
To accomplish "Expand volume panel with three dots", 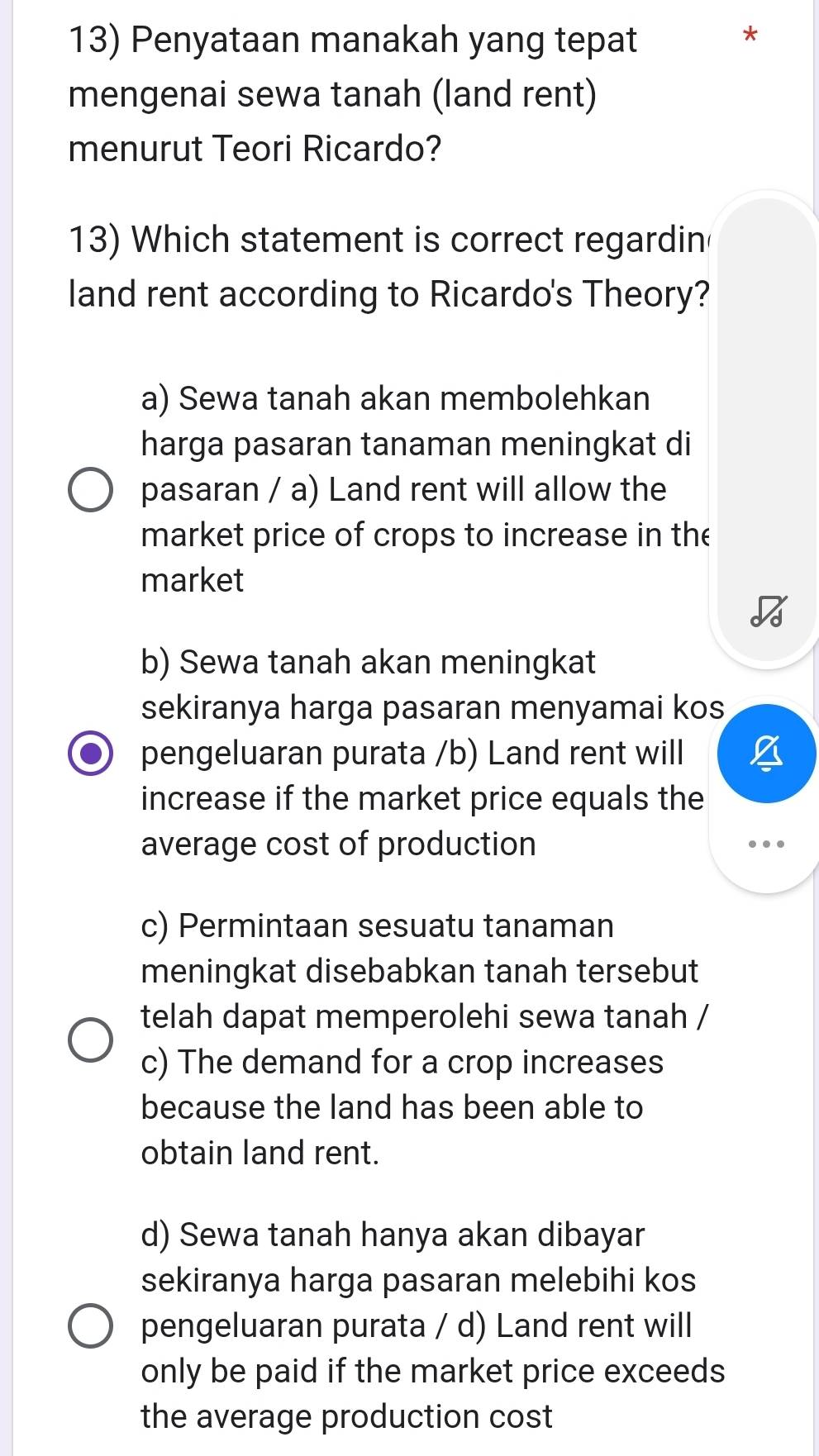I will point(766,845).
